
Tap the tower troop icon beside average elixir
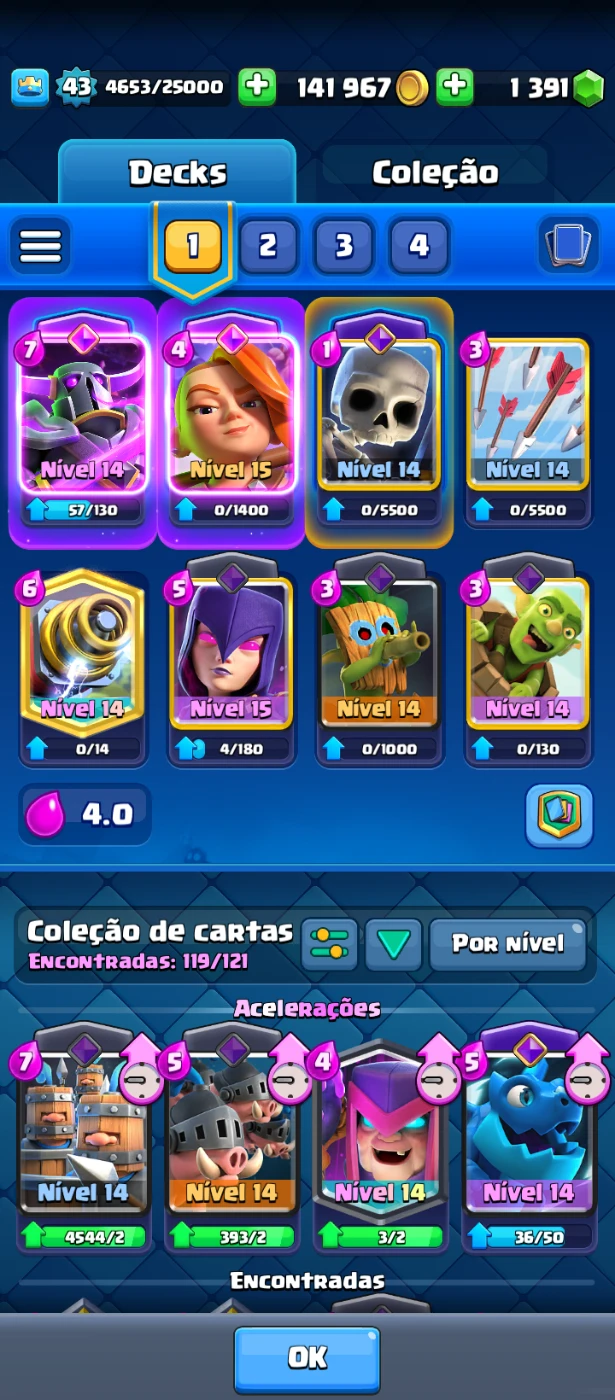(x=559, y=815)
